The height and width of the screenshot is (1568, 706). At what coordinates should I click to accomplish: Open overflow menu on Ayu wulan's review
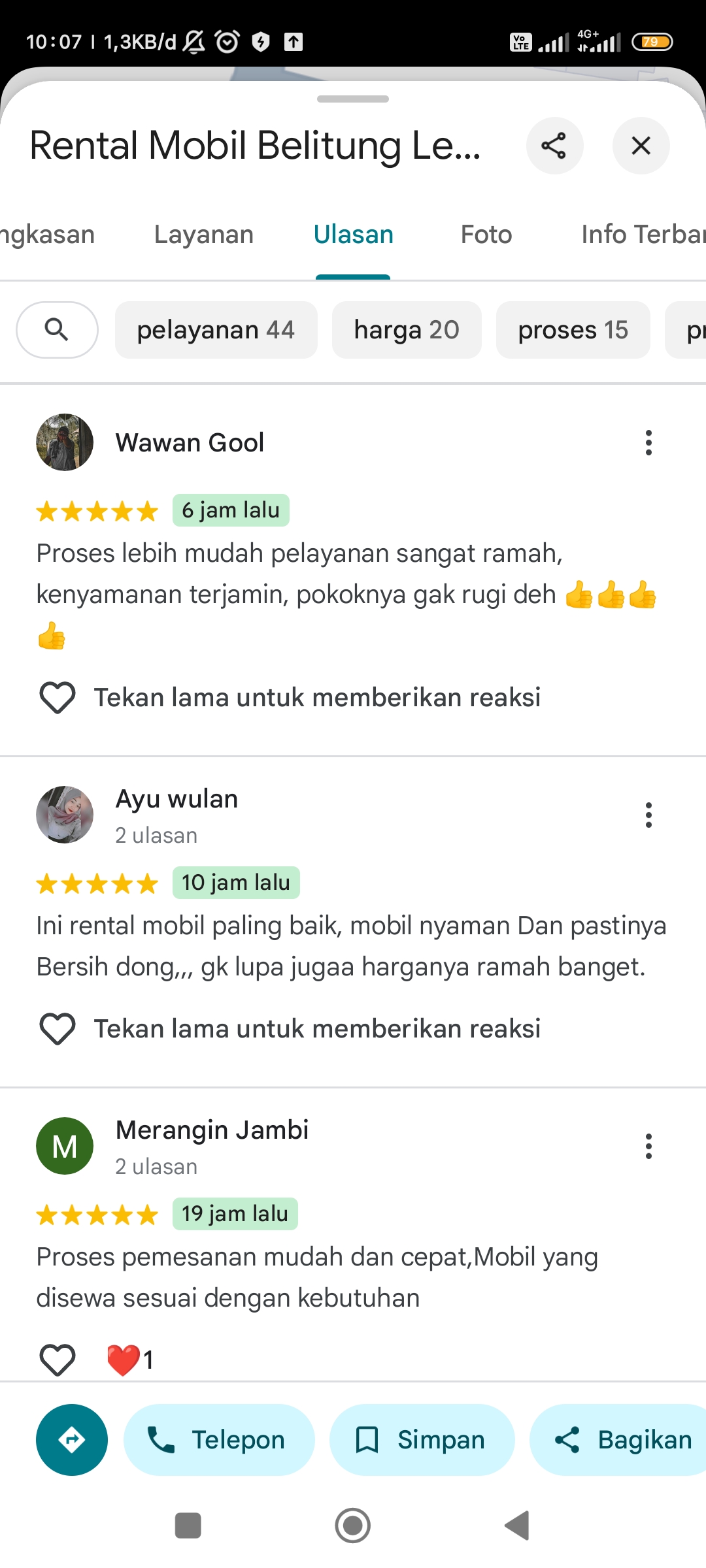pyautogui.click(x=648, y=815)
